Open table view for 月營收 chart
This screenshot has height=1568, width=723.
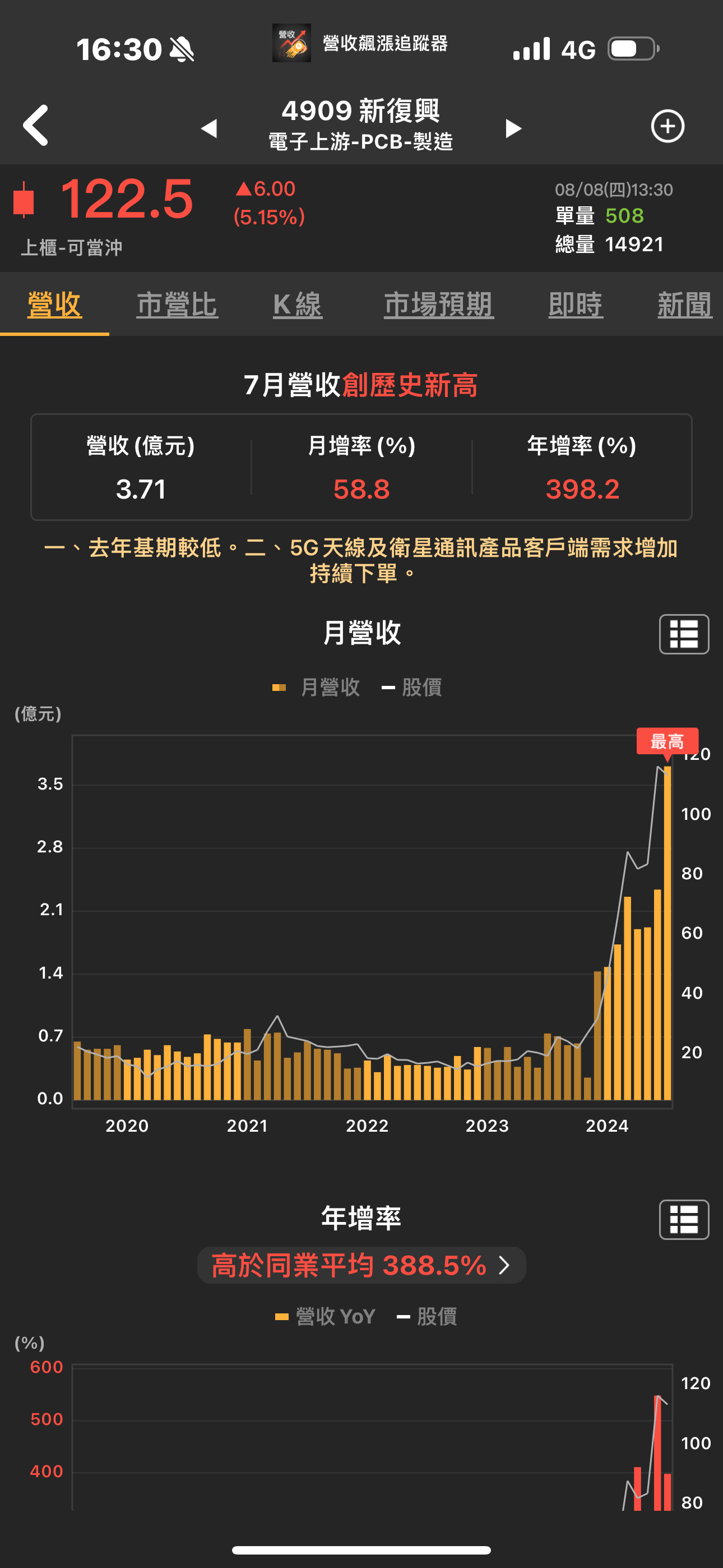[x=683, y=634]
